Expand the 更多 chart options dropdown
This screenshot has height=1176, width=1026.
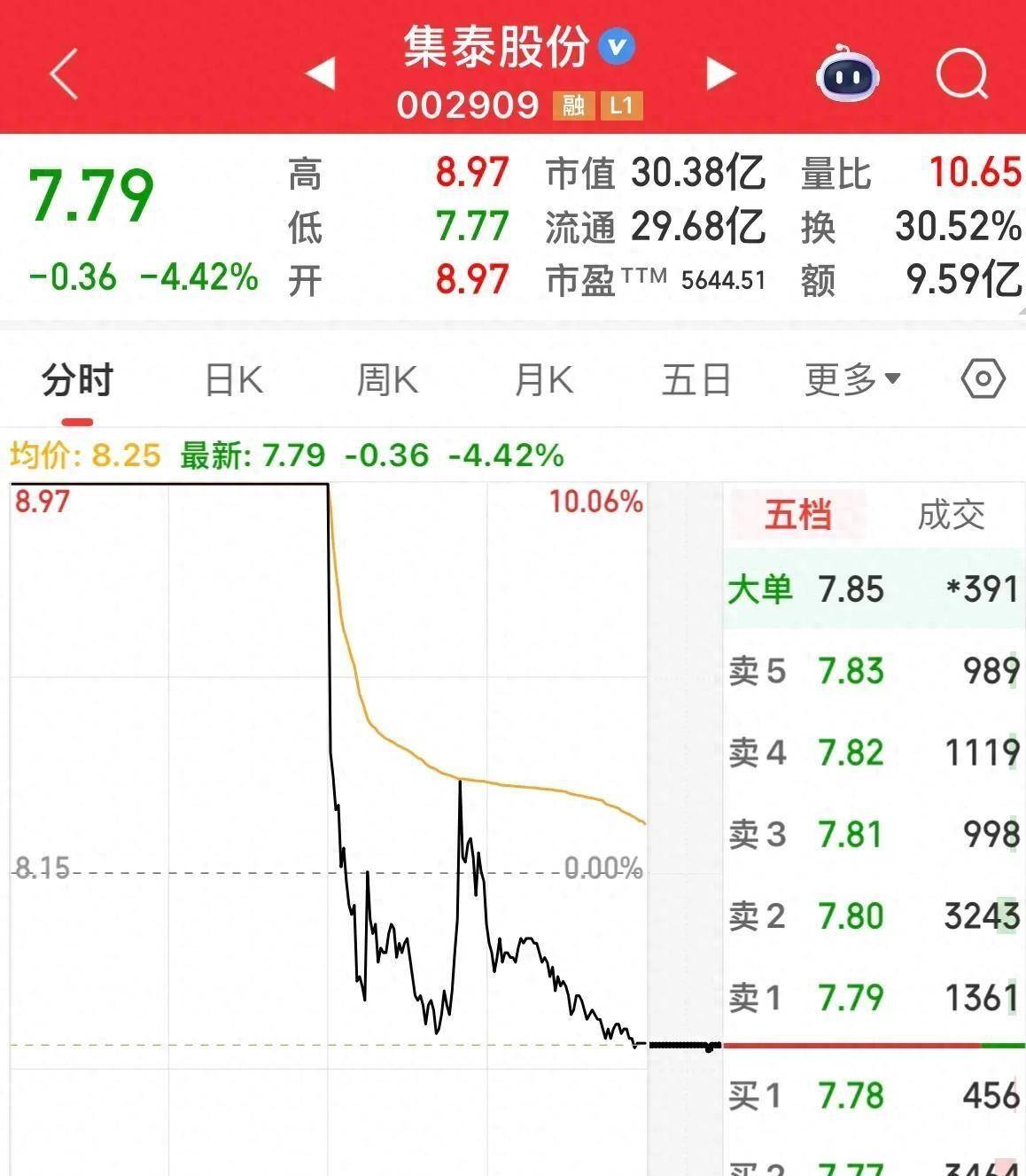tap(852, 380)
